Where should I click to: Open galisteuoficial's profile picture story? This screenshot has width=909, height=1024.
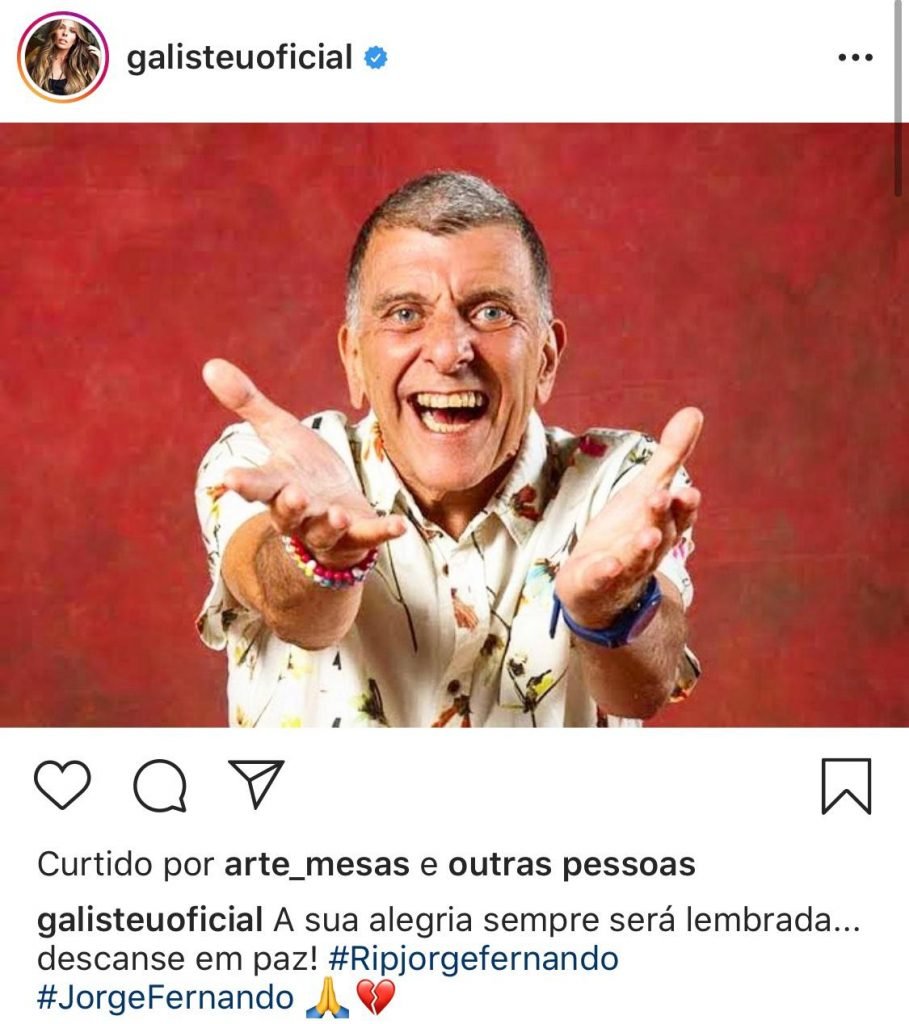62,58
